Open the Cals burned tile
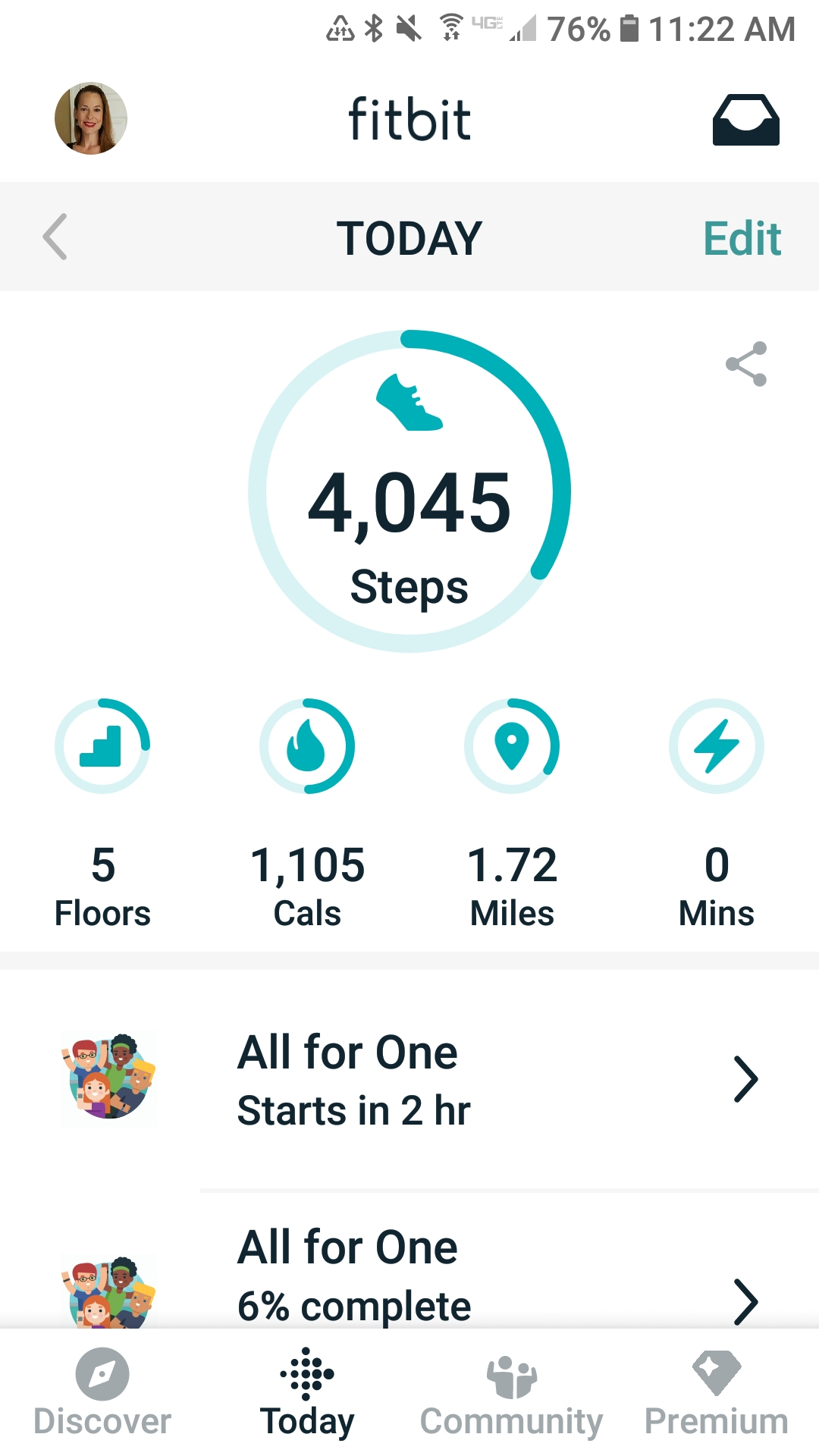The image size is (819, 1456). 307,811
